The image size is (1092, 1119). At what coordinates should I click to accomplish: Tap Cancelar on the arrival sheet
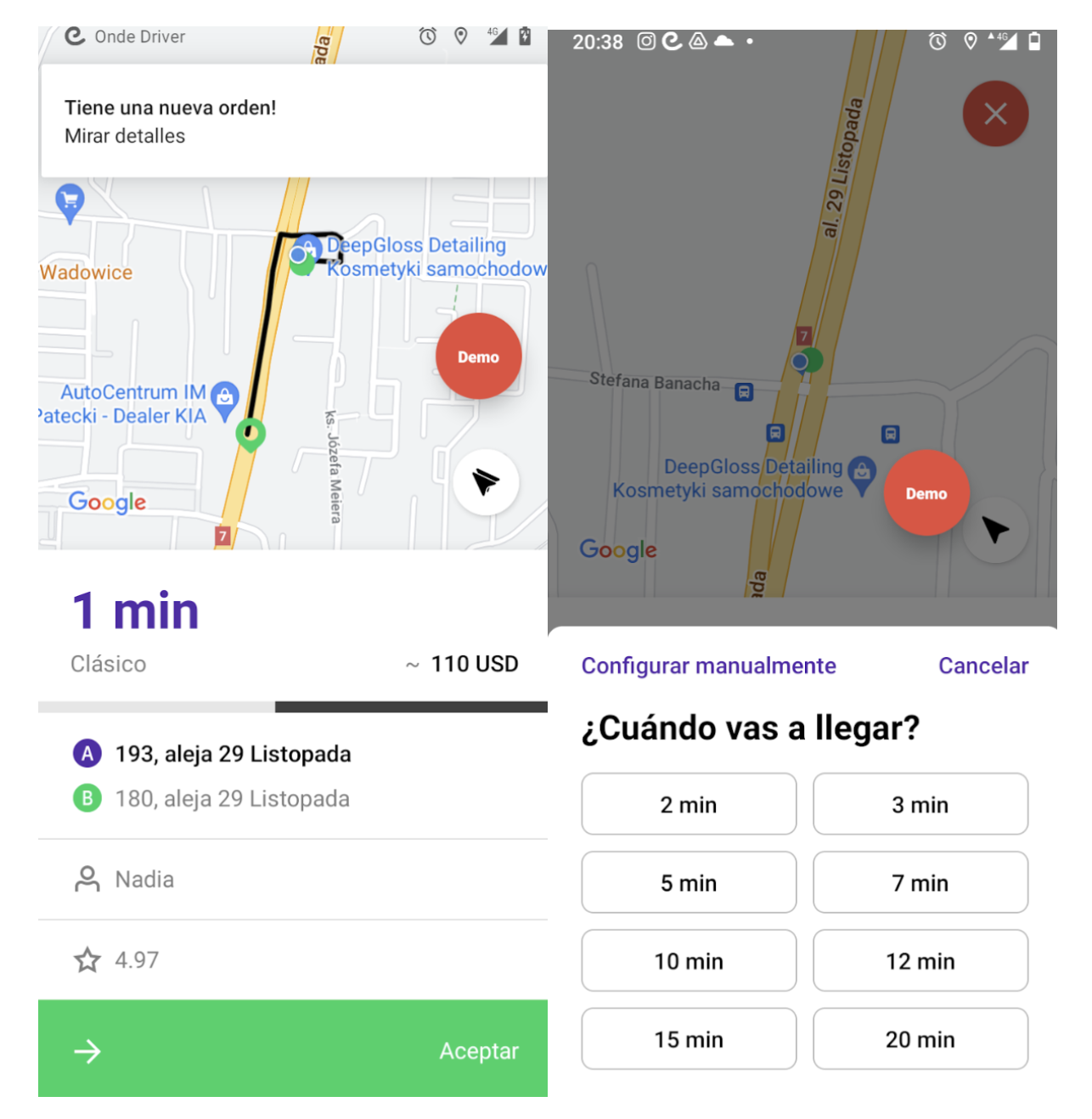coord(982,666)
